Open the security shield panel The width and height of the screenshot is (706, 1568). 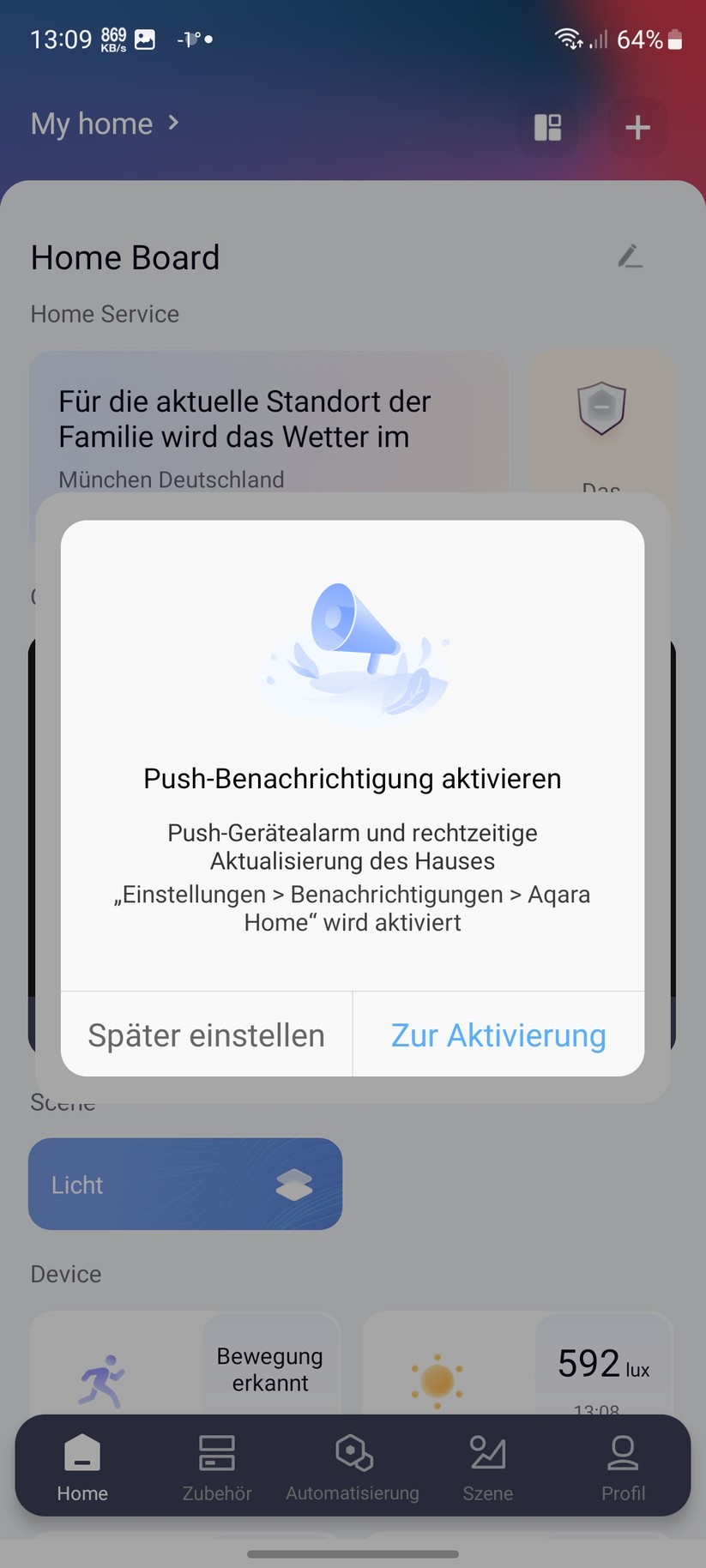[x=601, y=410]
